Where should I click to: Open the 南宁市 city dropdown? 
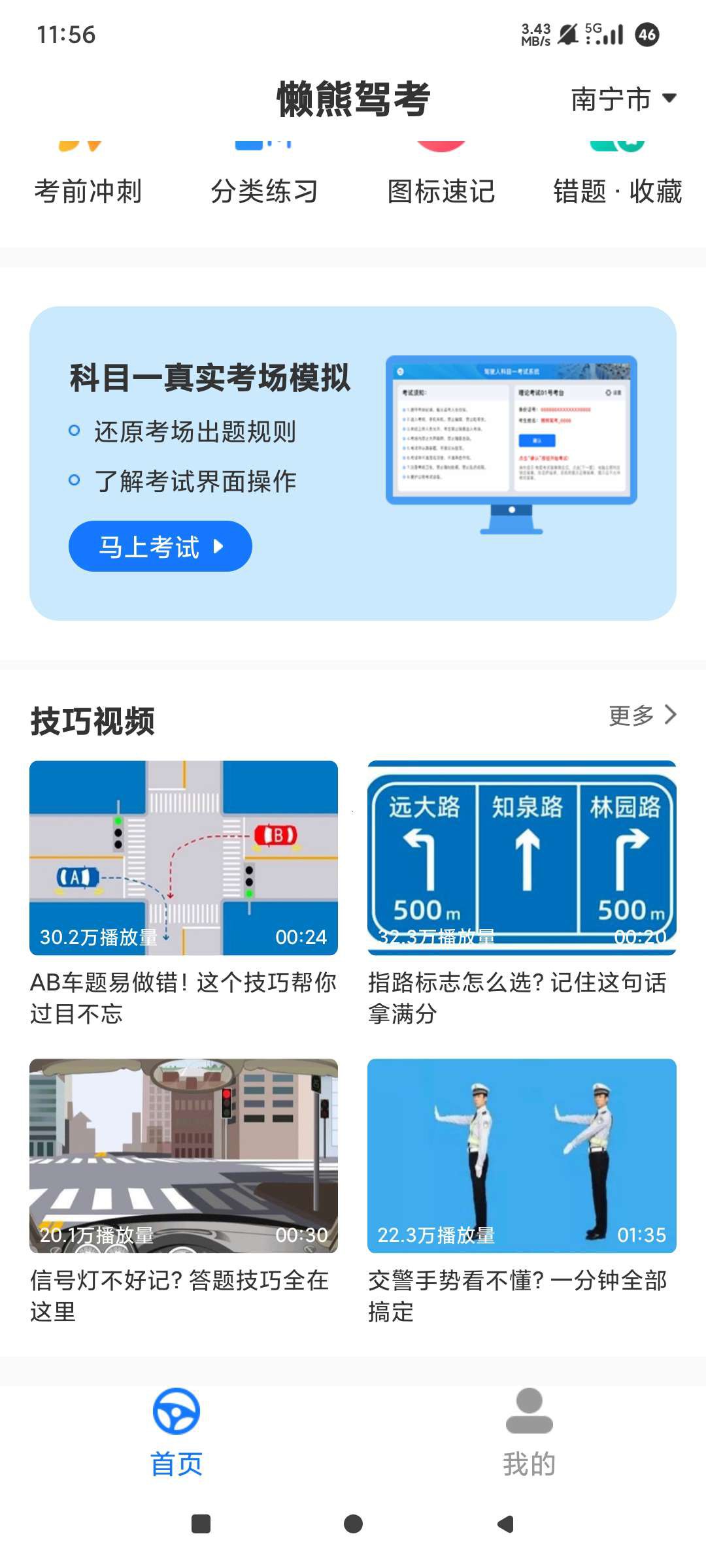pos(623,99)
